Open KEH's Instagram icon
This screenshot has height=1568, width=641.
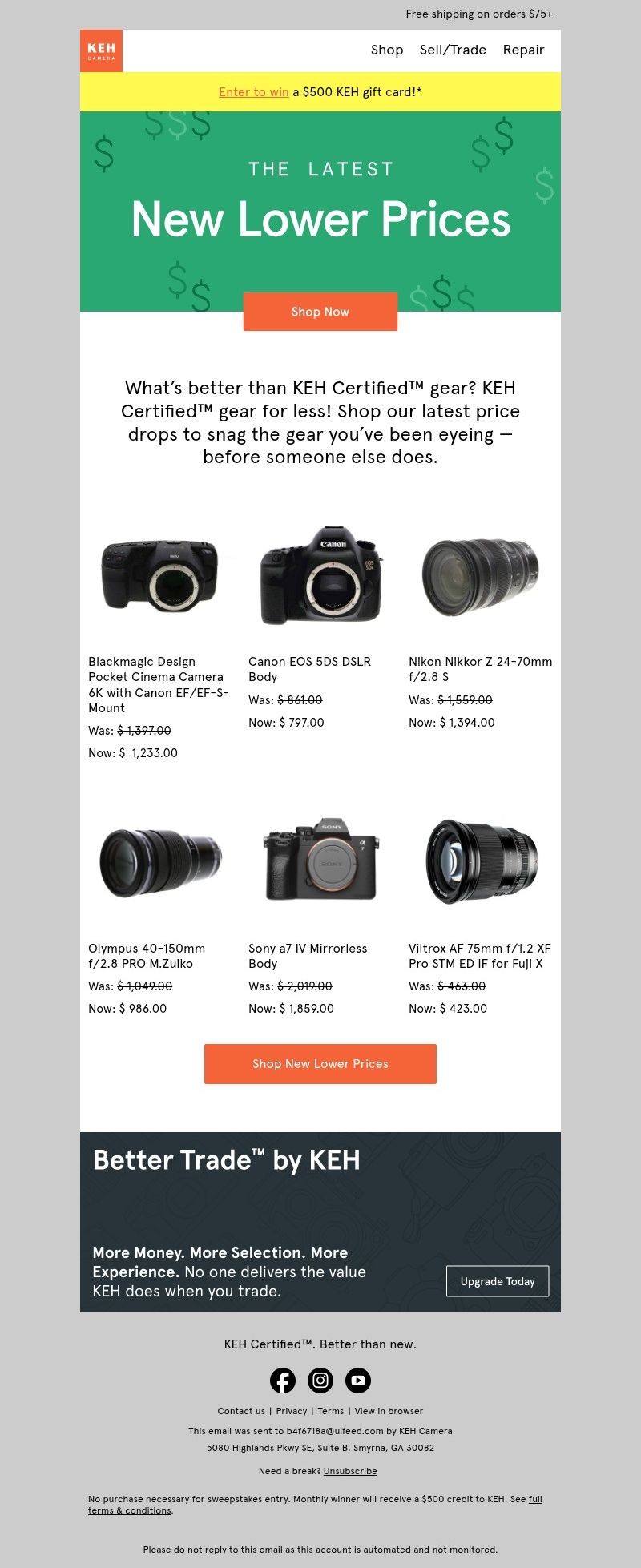(x=320, y=1380)
